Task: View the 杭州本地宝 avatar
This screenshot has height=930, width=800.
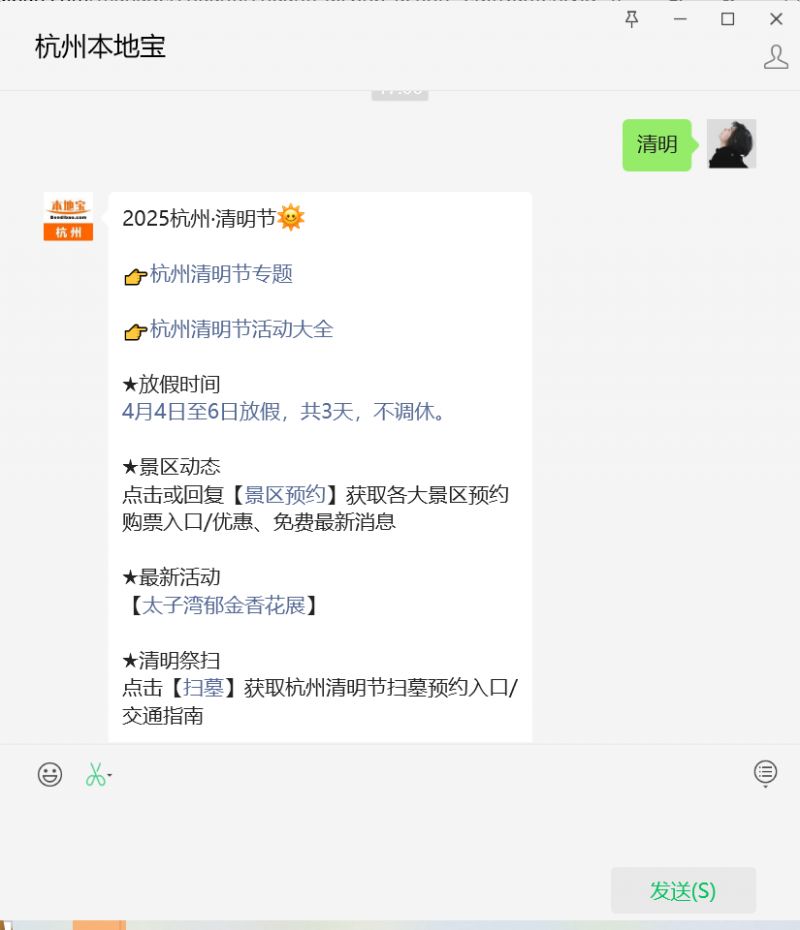Action: point(68,217)
